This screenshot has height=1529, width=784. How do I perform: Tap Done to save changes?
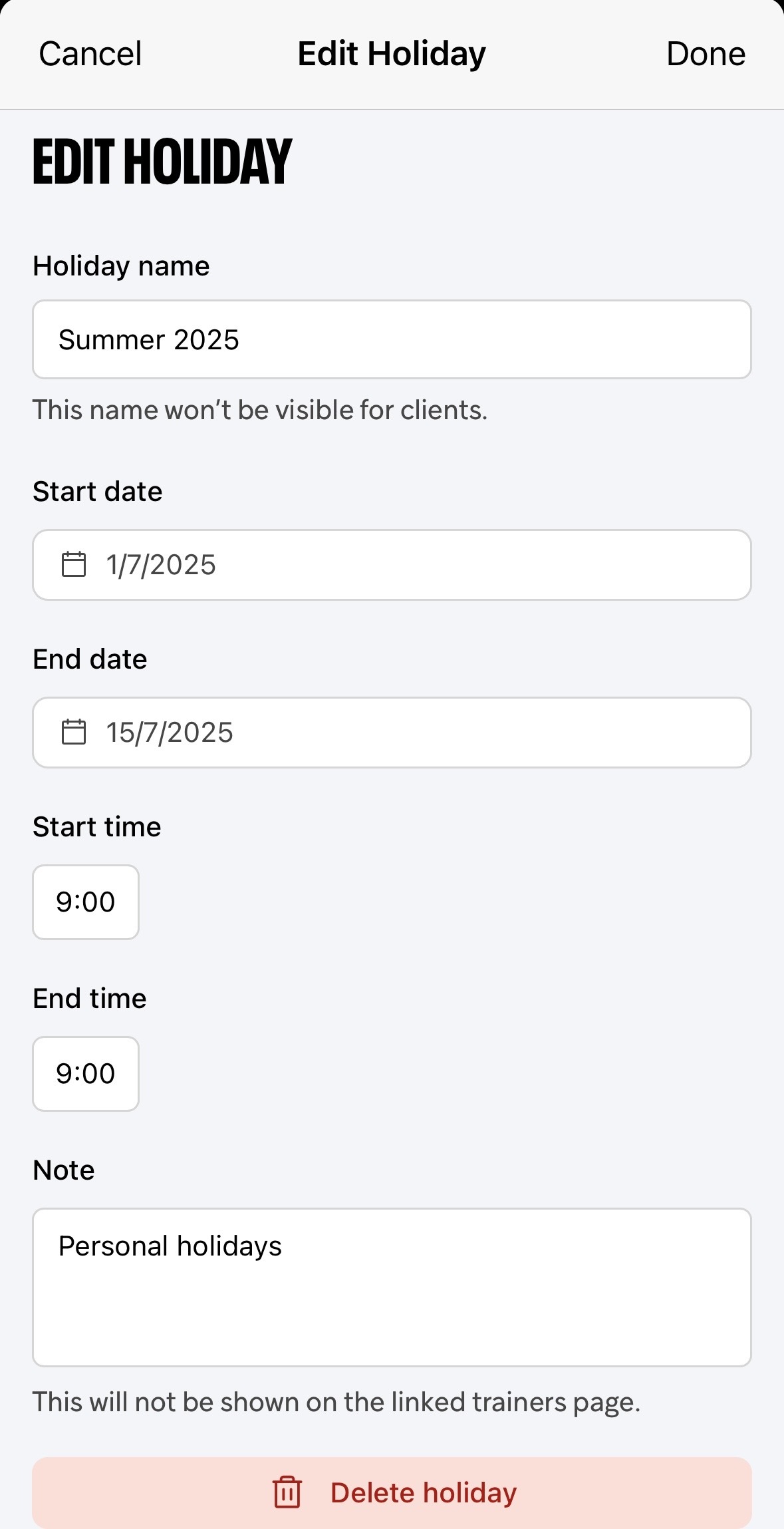706,53
